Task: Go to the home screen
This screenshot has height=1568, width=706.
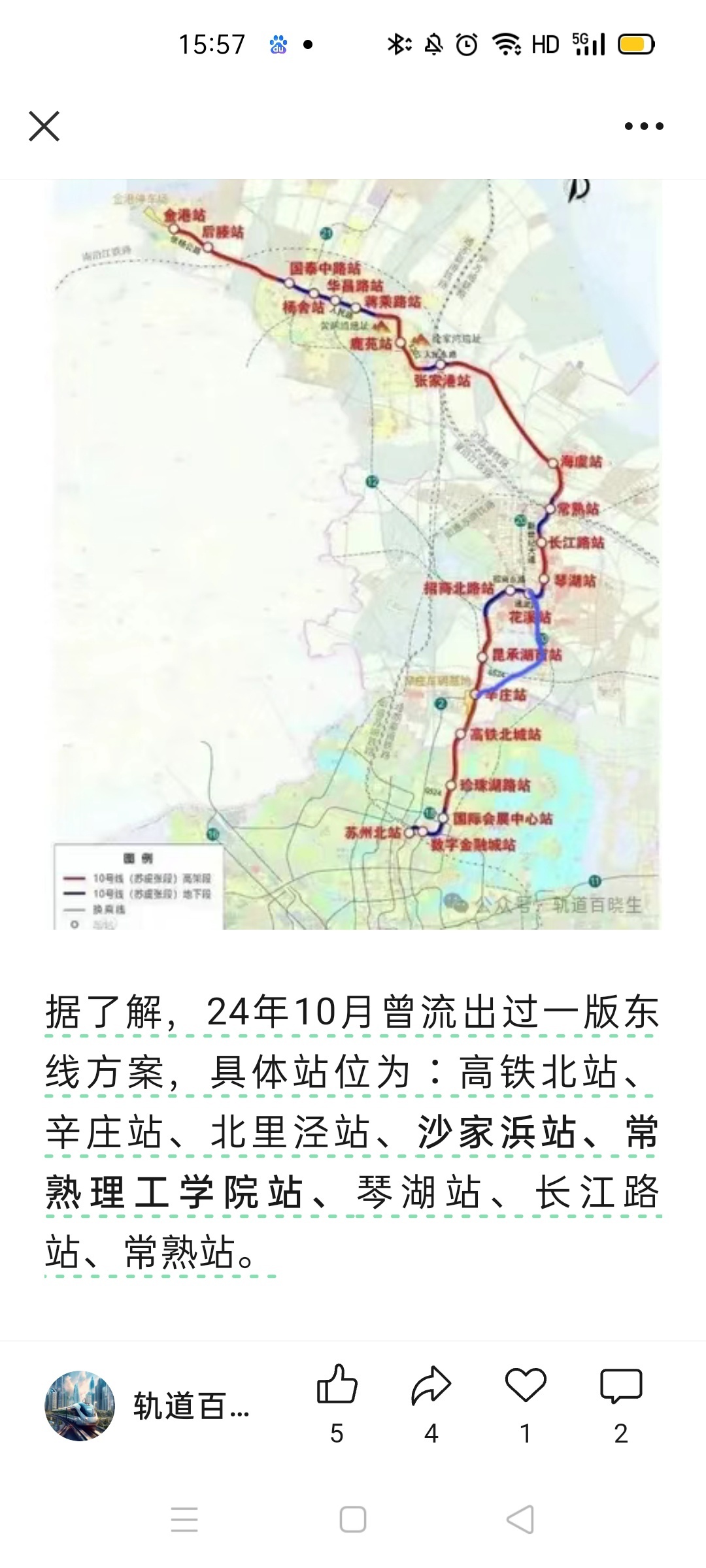Action: 353,1520
